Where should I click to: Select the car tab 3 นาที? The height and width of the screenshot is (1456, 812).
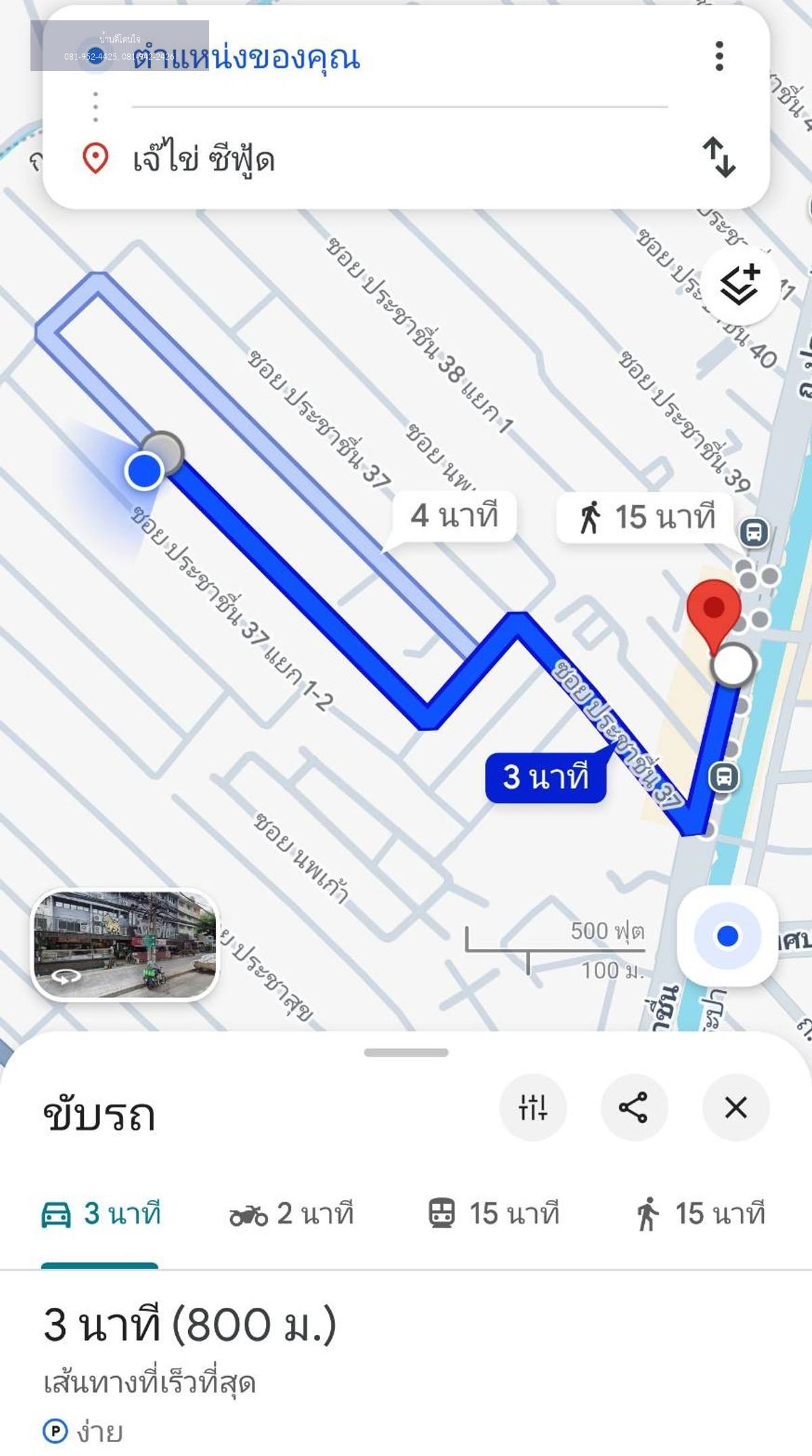click(x=101, y=1213)
